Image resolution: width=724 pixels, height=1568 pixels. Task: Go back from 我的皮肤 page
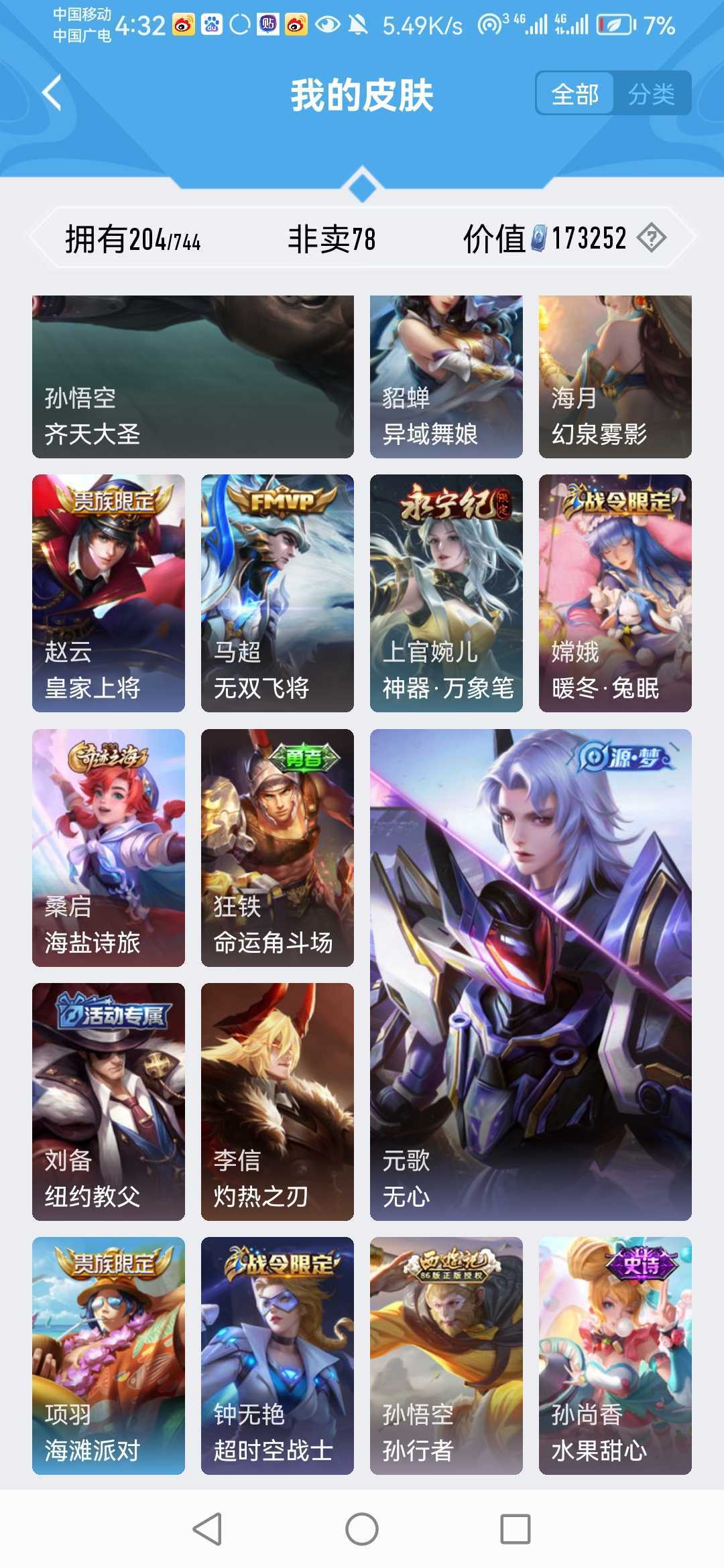(52, 93)
